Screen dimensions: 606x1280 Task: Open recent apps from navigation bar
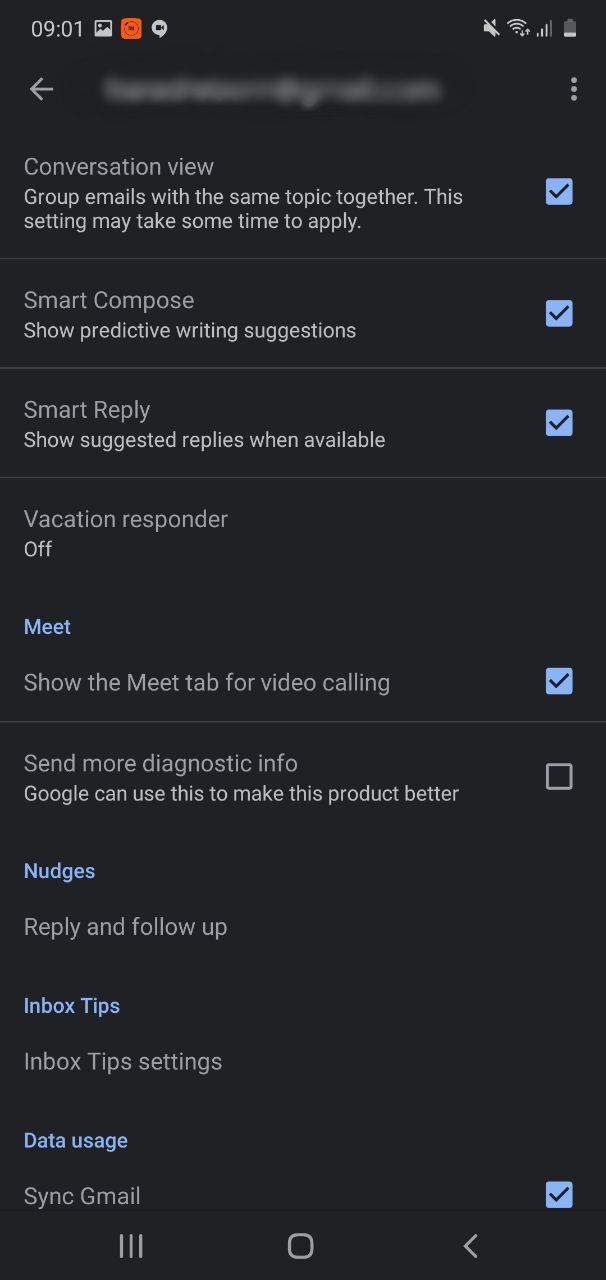coord(131,1245)
